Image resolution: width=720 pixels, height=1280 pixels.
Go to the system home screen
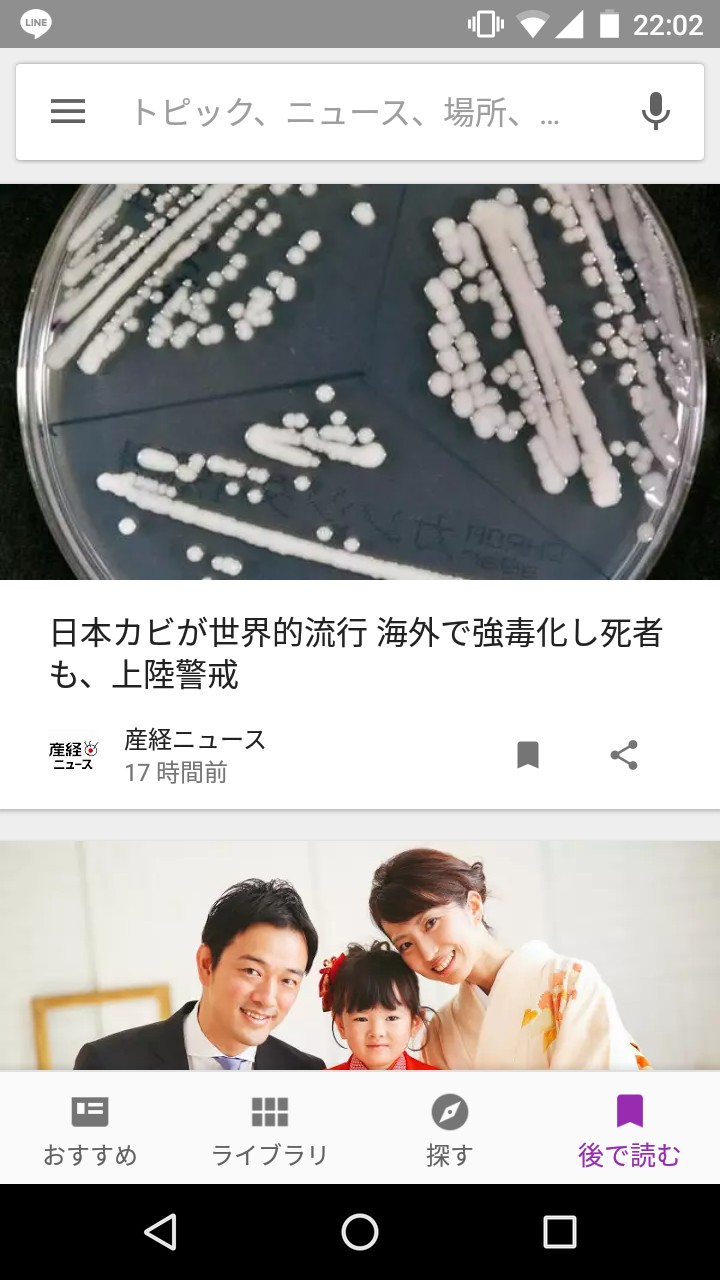coord(360,1232)
